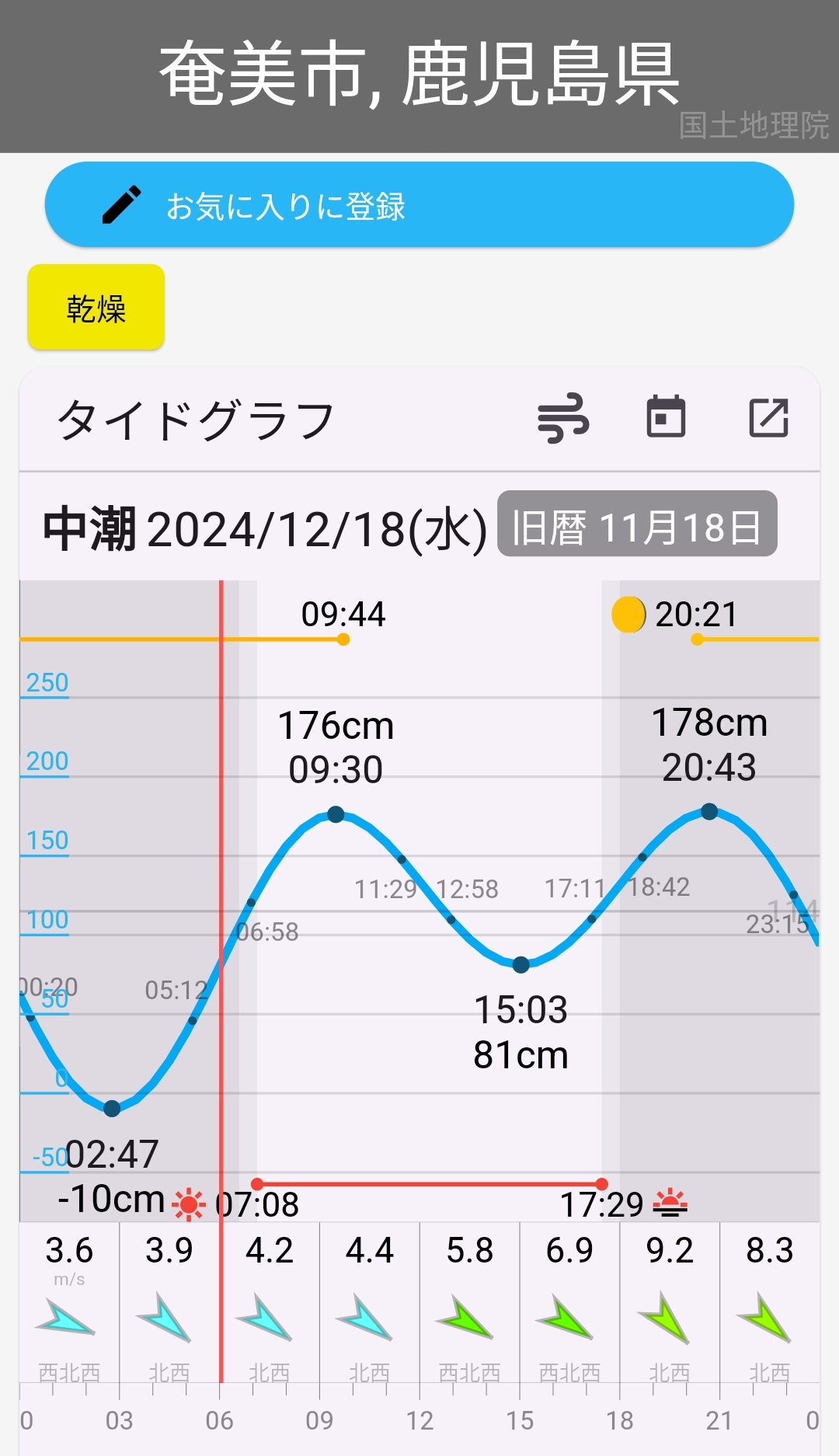Toggle the wind display icon

(x=563, y=418)
